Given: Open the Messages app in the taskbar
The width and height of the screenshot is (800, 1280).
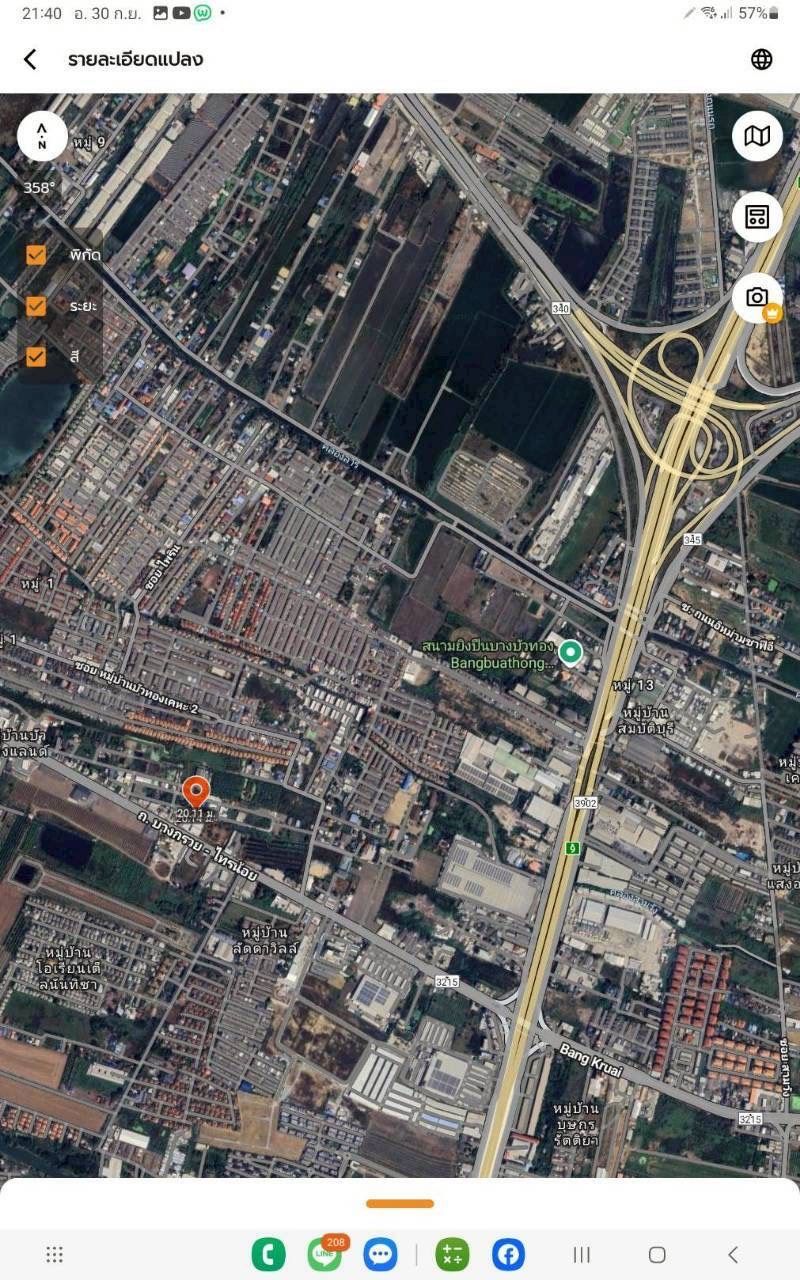Looking at the screenshot, I should tap(380, 1254).
